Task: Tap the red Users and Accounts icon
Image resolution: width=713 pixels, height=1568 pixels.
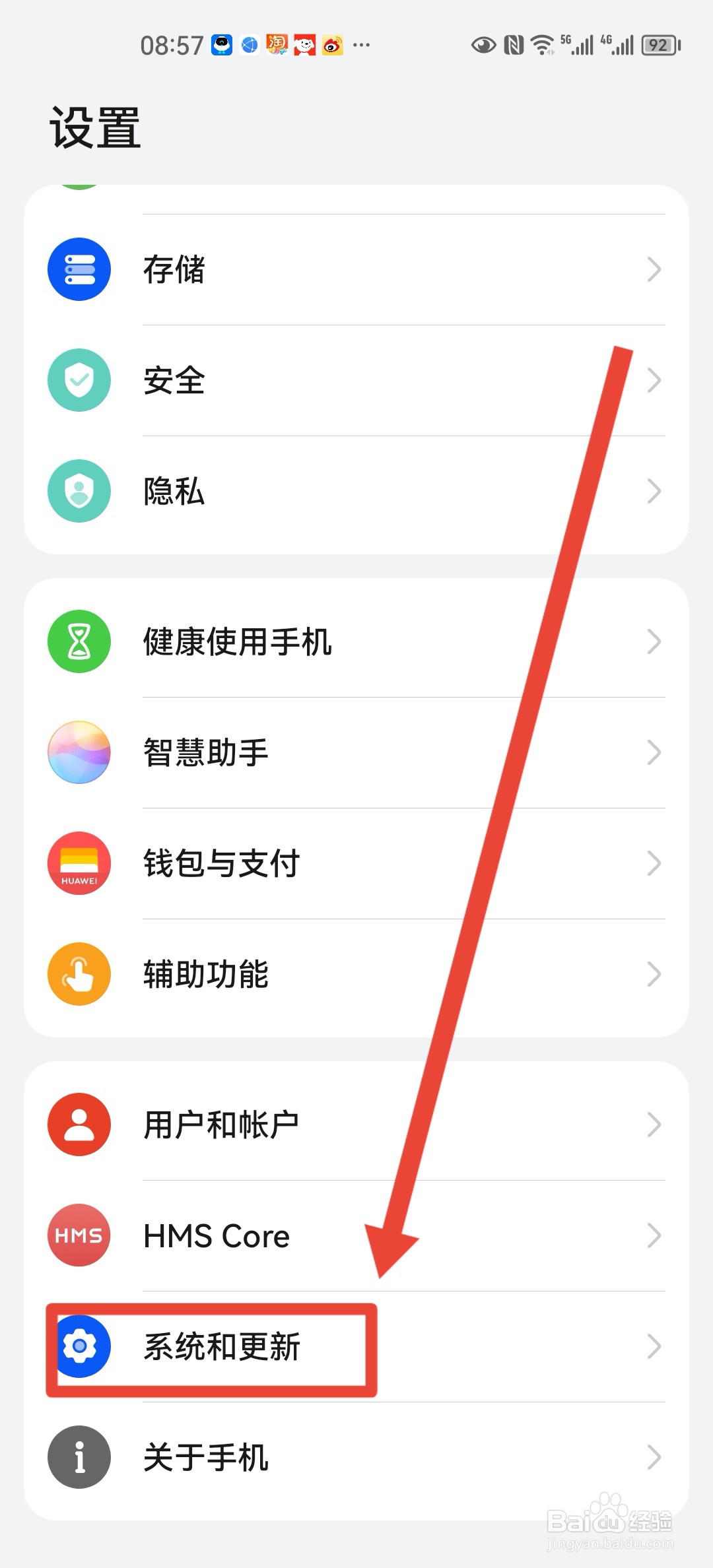Action: 79,1125
